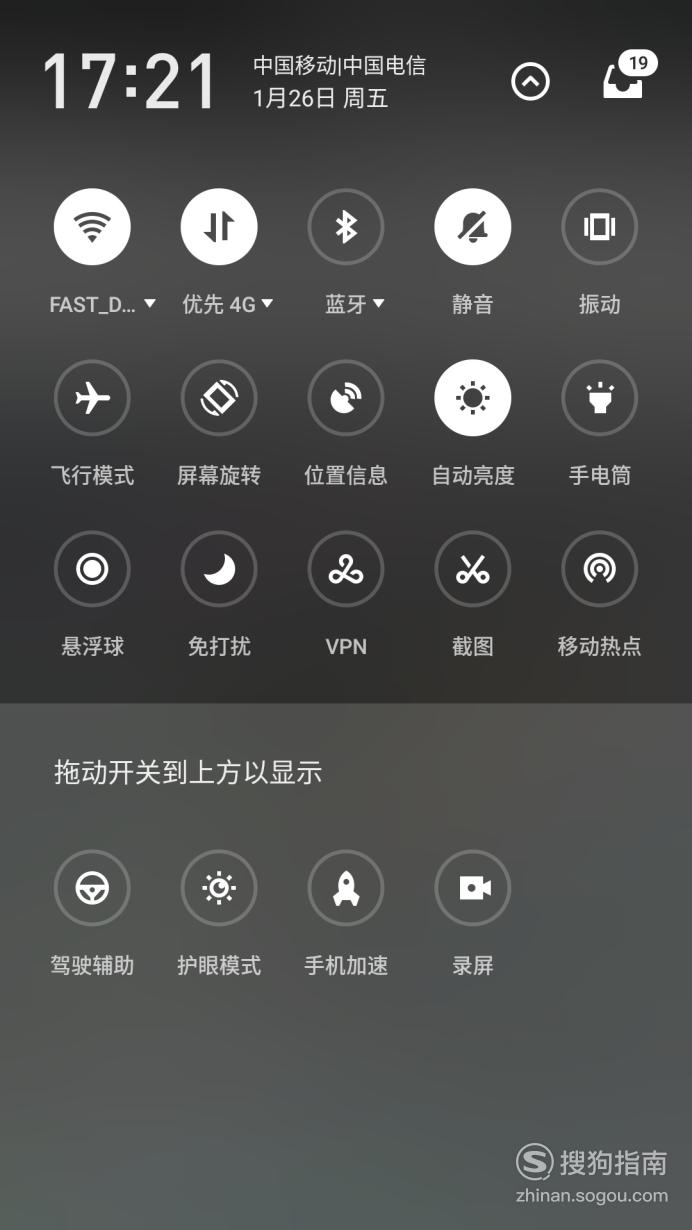Turn on location info 位置信息

(346, 398)
